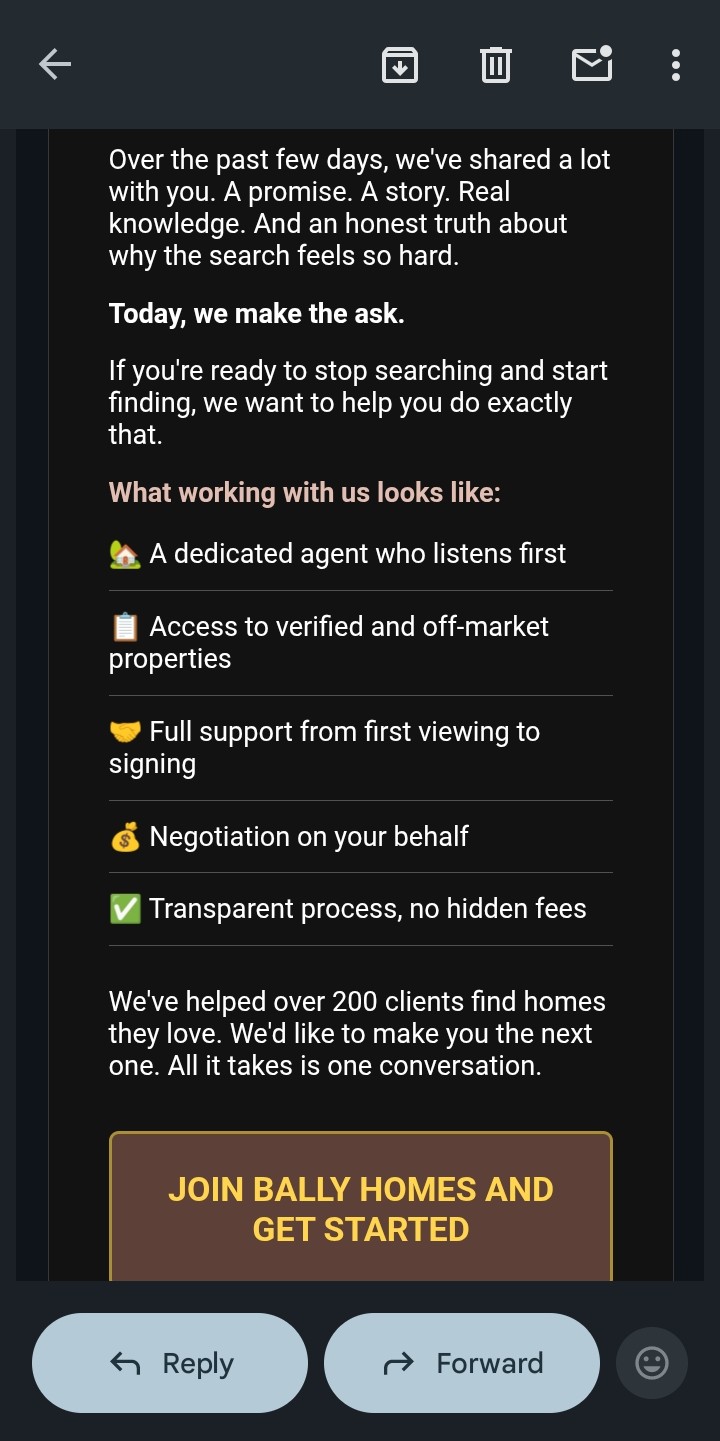Reply to this email
This screenshot has width=720, height=1441.
pyautogui.click(x=170, y=1363)
